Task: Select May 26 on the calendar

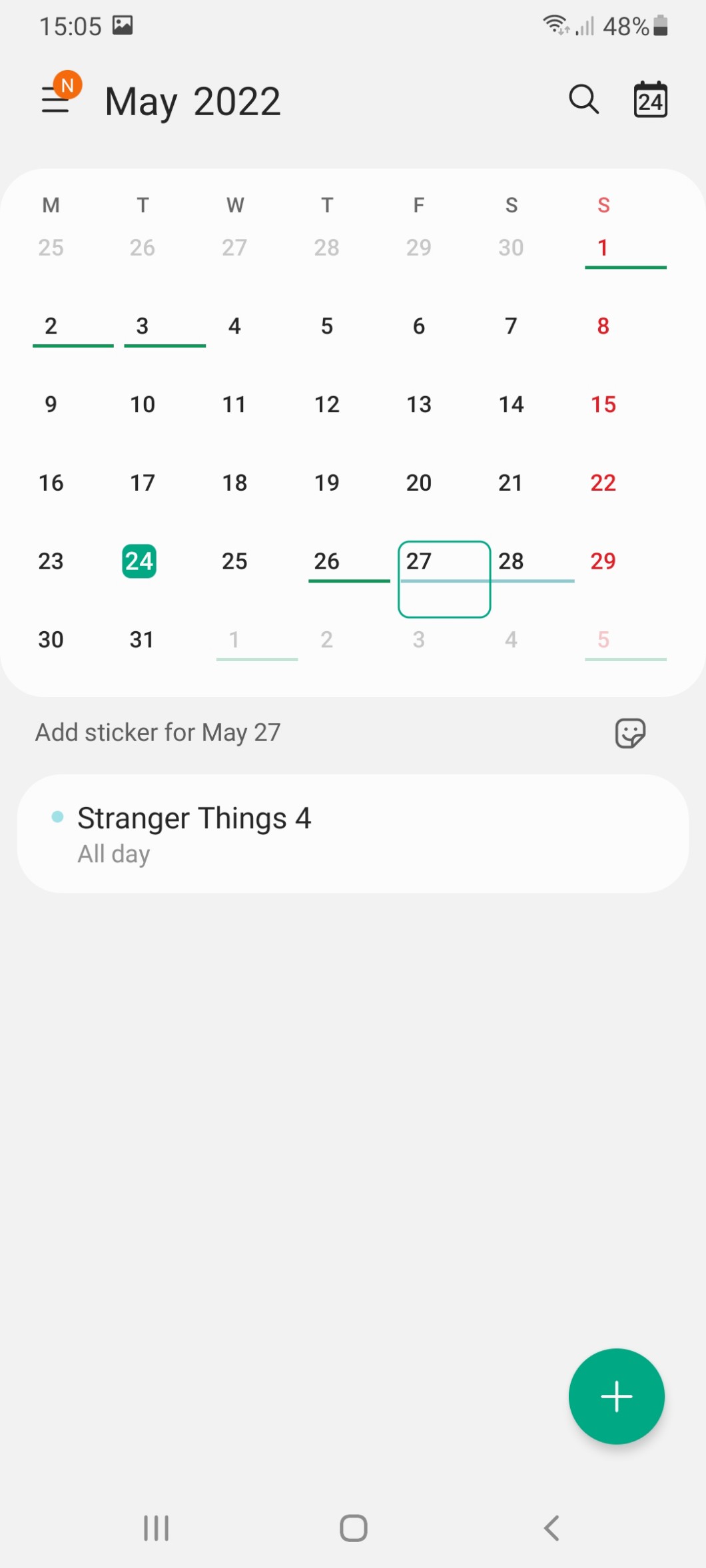Action: [327, 561]
